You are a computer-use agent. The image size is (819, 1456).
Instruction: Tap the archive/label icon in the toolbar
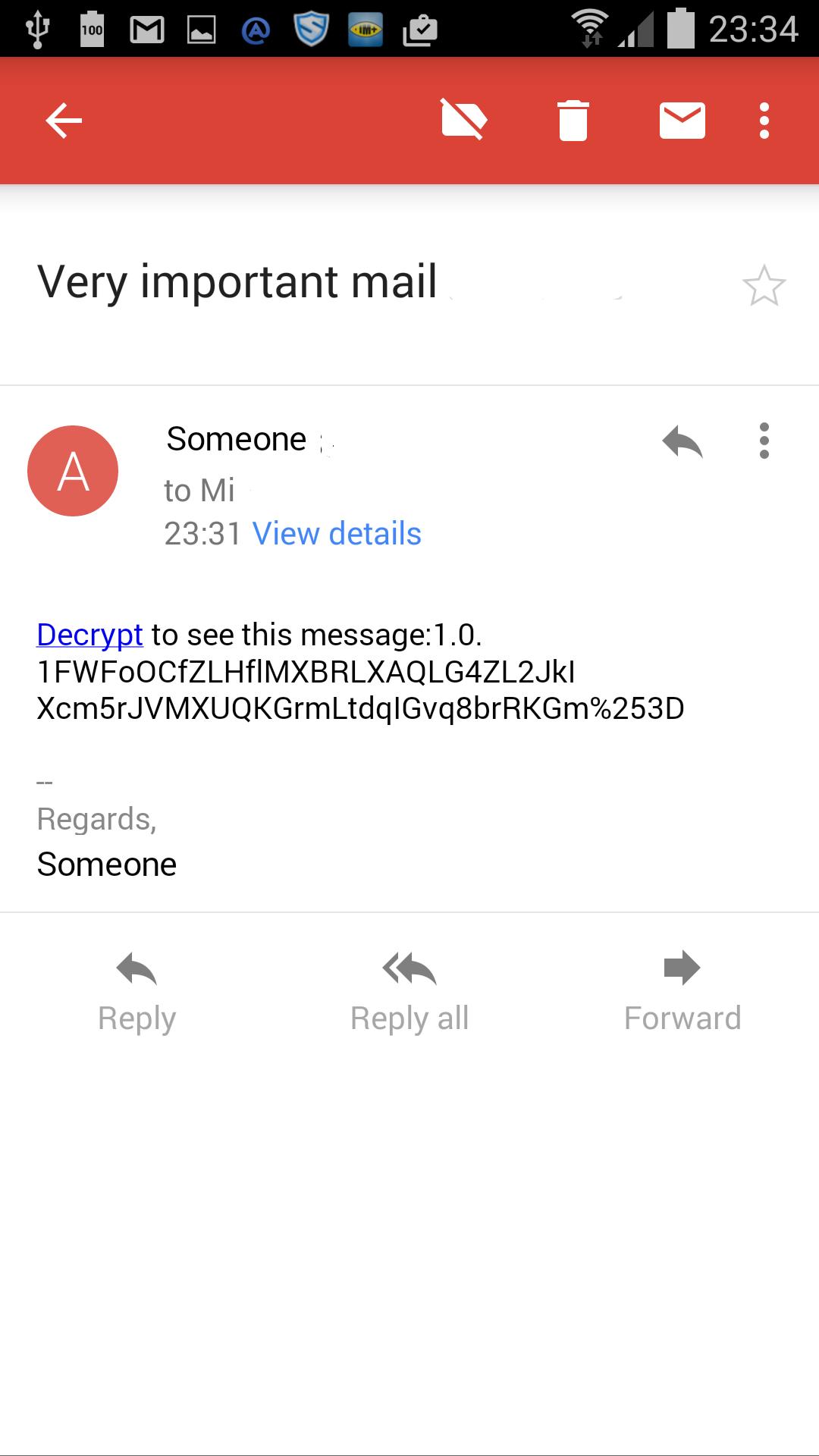[463, 121]
